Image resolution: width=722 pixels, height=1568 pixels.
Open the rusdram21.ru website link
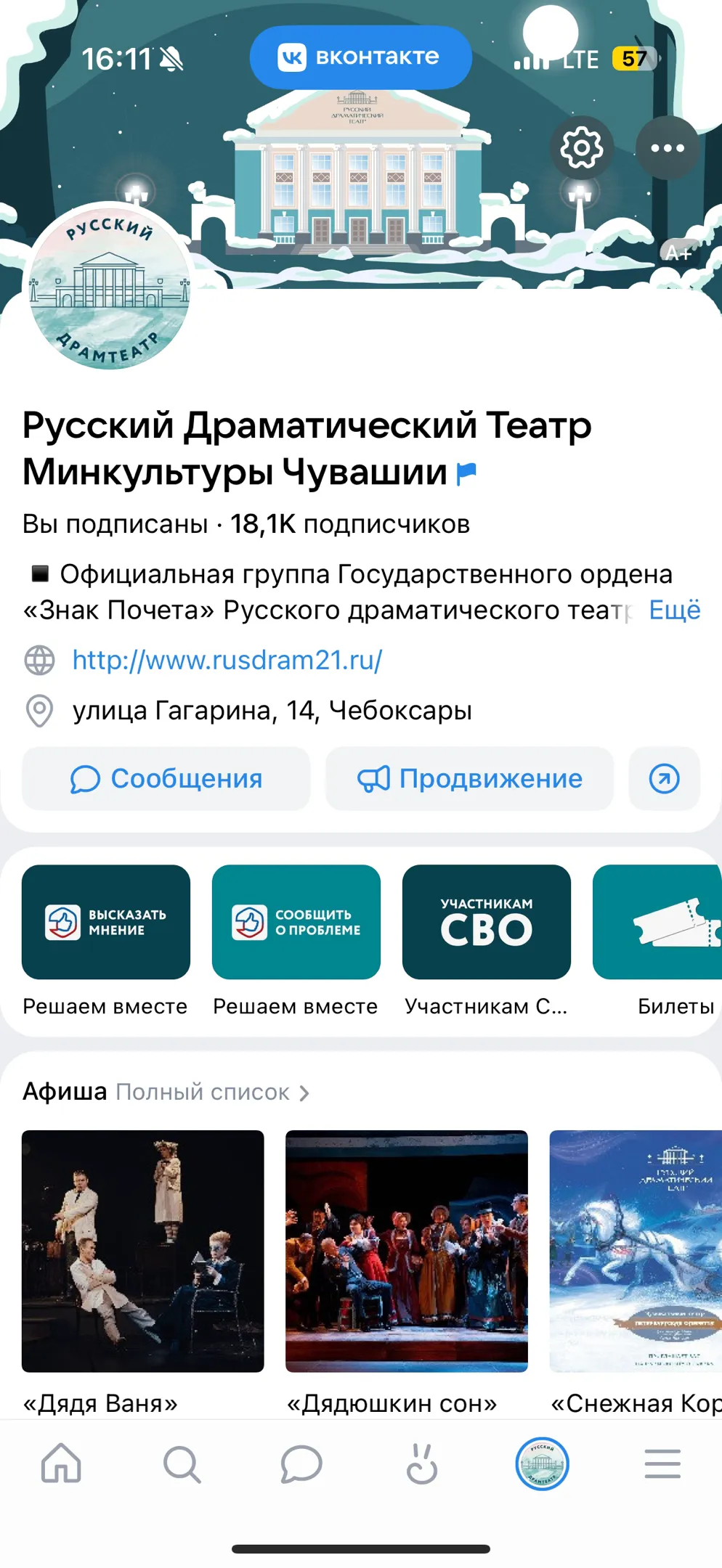[x=227, y=660]
